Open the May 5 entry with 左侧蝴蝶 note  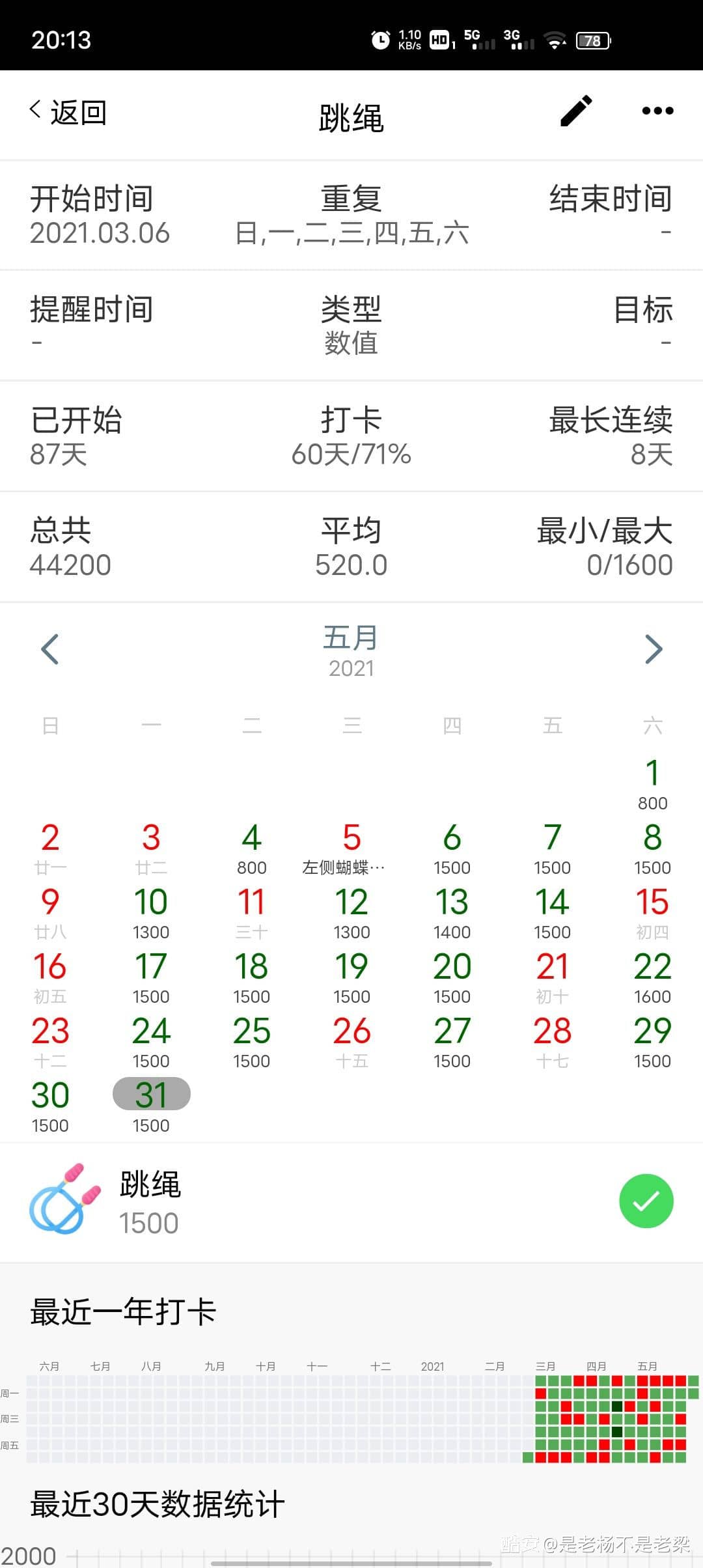pos(351,847)
